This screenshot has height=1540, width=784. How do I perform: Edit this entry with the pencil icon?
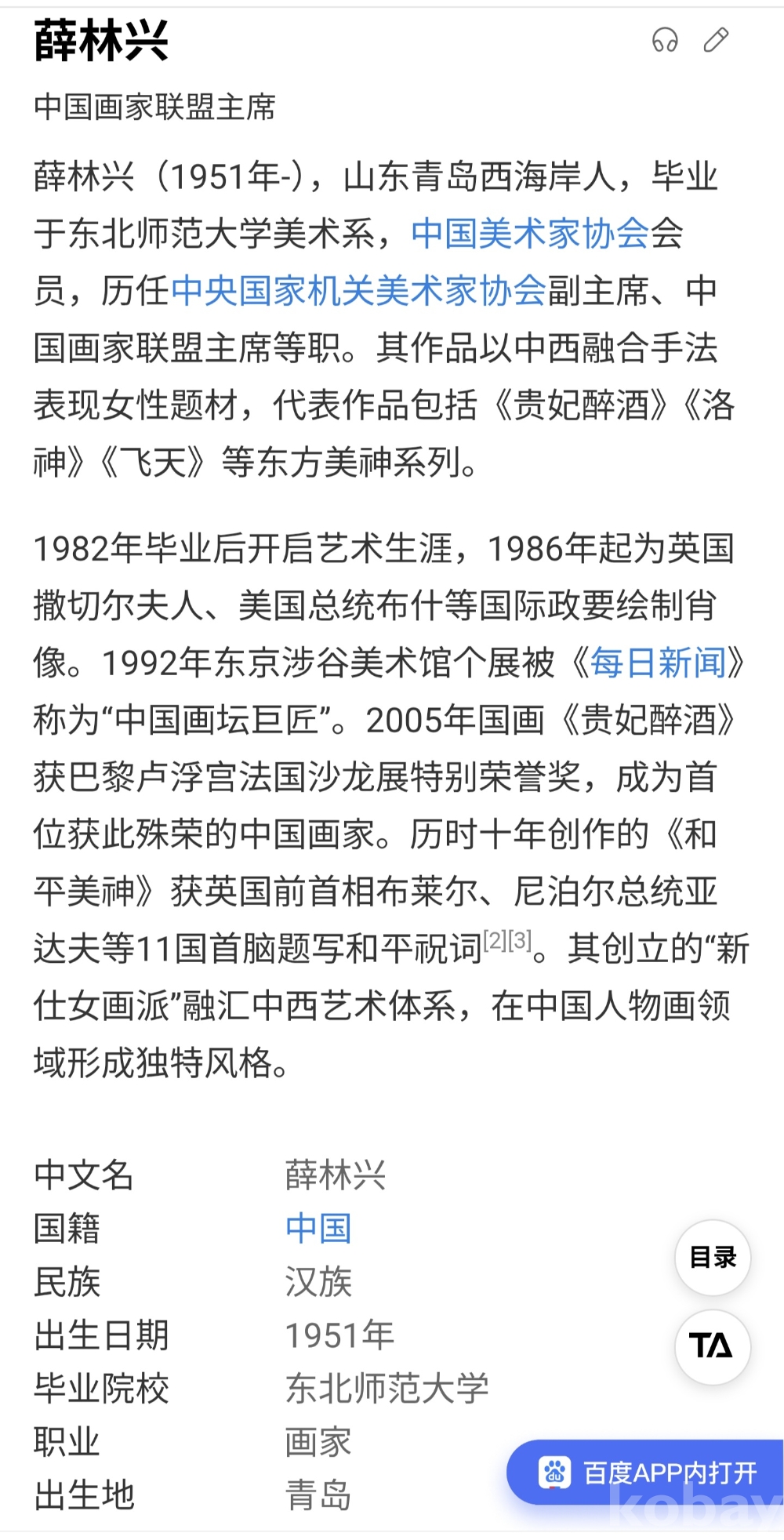[x=716, y=40]
